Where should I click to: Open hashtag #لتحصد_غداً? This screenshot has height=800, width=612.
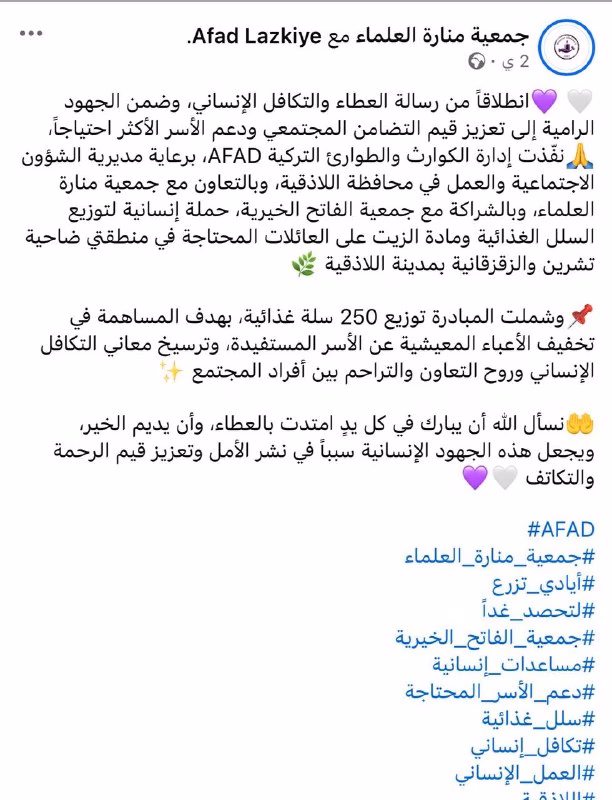(x=539, y=611)
